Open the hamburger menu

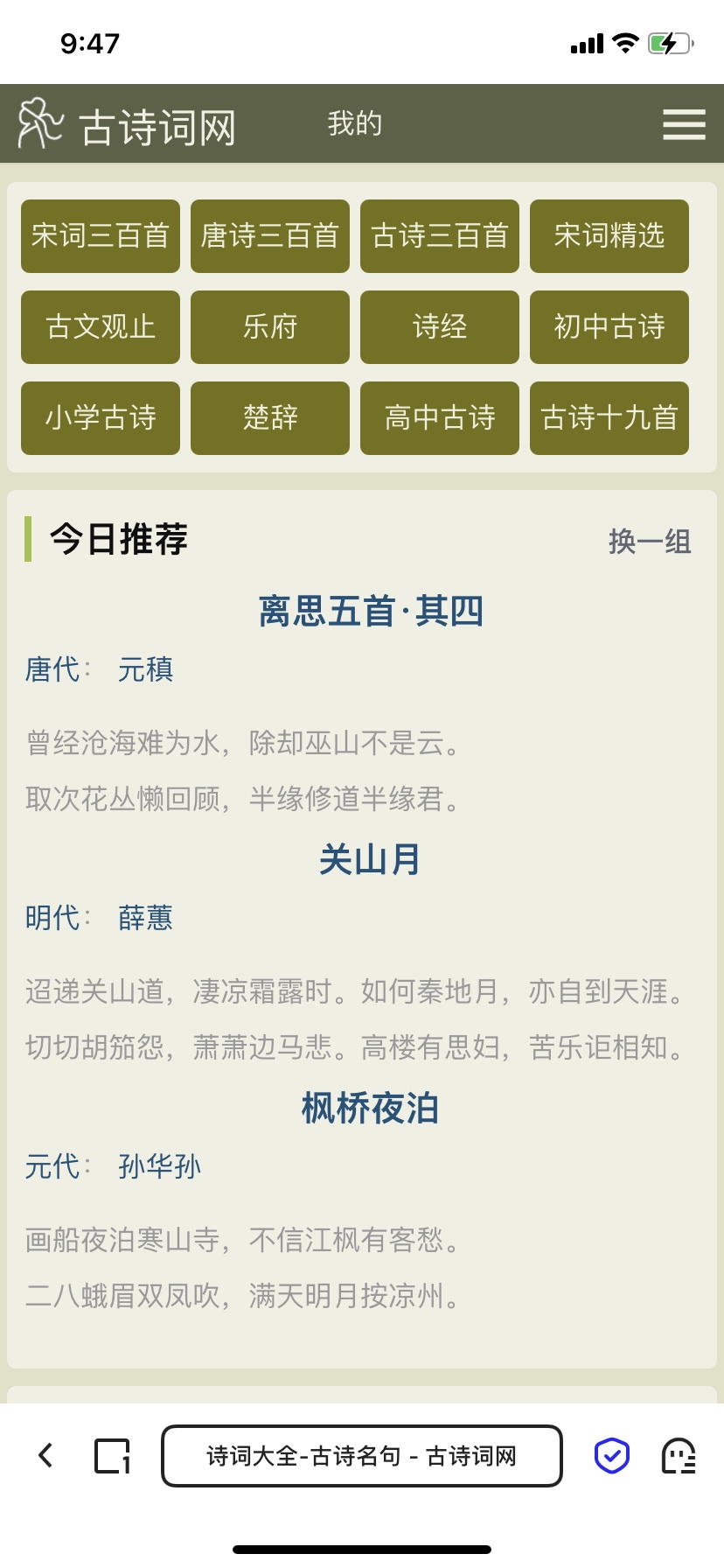pyautogui.click(x=684, y=124)
